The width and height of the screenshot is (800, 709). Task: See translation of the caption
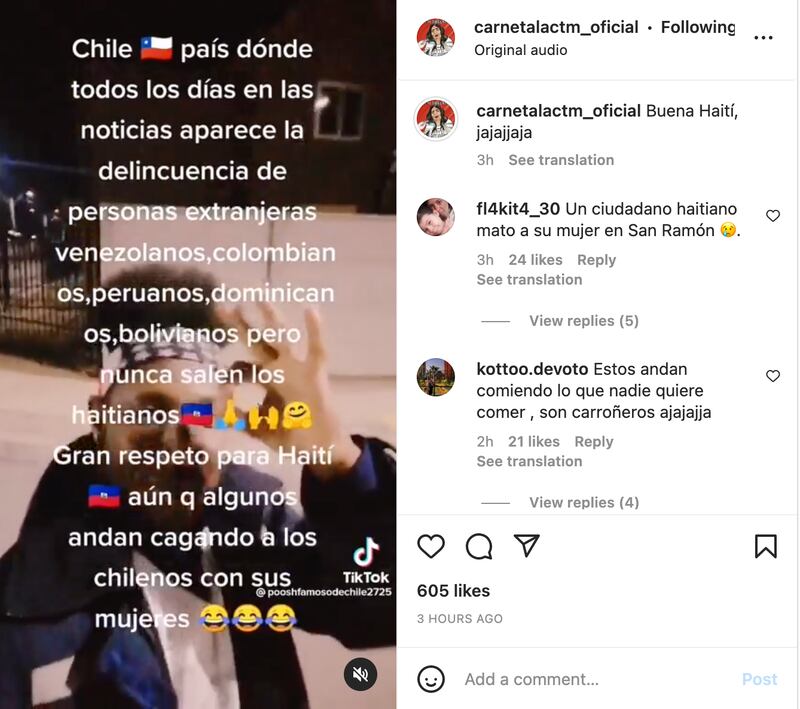click(560, 160)
